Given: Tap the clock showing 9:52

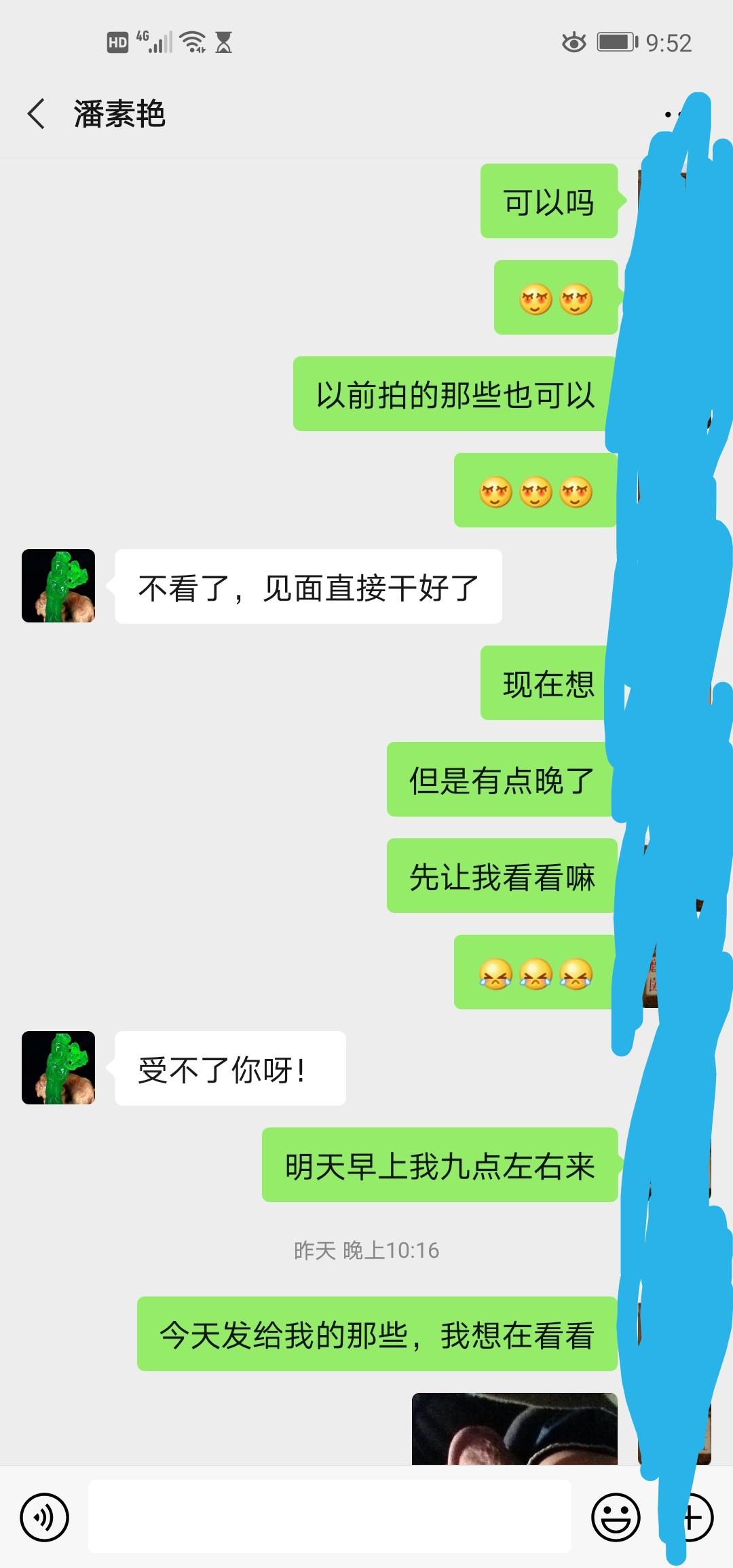Looking at the screenshot, I should pos(669,42).
